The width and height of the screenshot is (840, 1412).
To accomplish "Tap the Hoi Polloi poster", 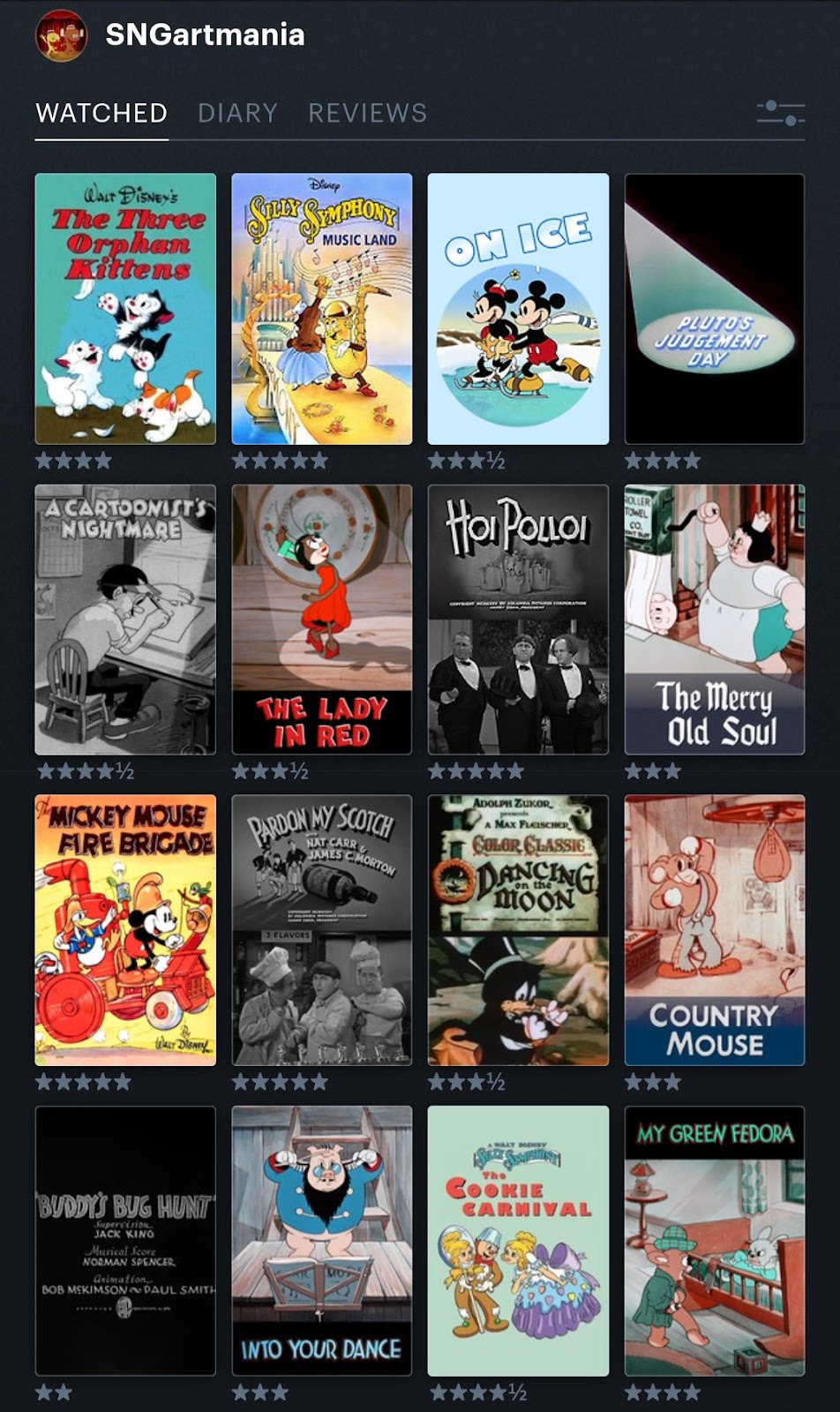I will coord(518,620).
